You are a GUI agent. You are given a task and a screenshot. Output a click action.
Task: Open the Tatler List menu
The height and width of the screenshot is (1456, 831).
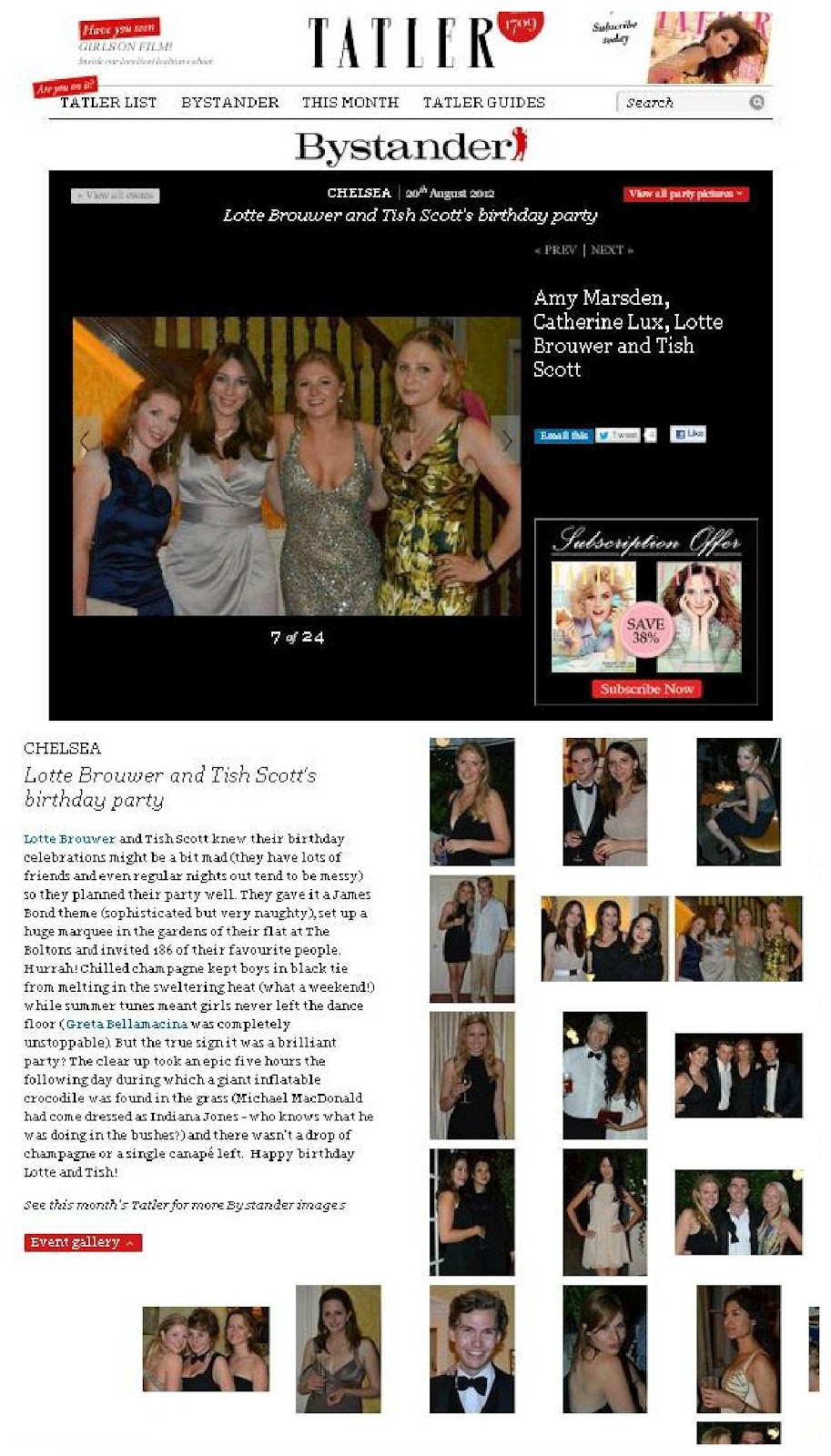[108, 103]
